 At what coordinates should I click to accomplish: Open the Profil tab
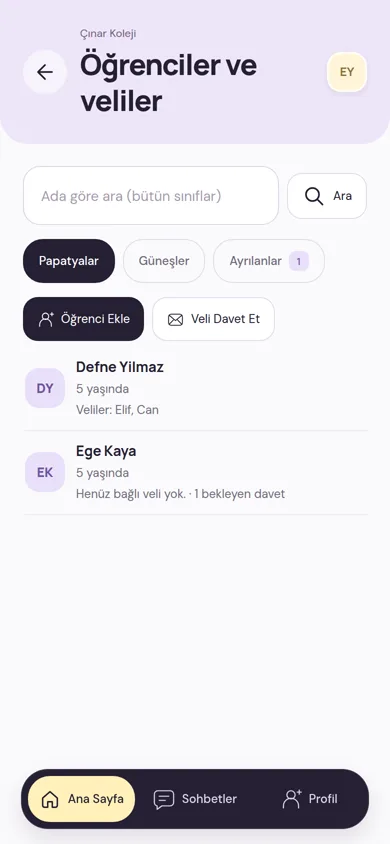310,799
